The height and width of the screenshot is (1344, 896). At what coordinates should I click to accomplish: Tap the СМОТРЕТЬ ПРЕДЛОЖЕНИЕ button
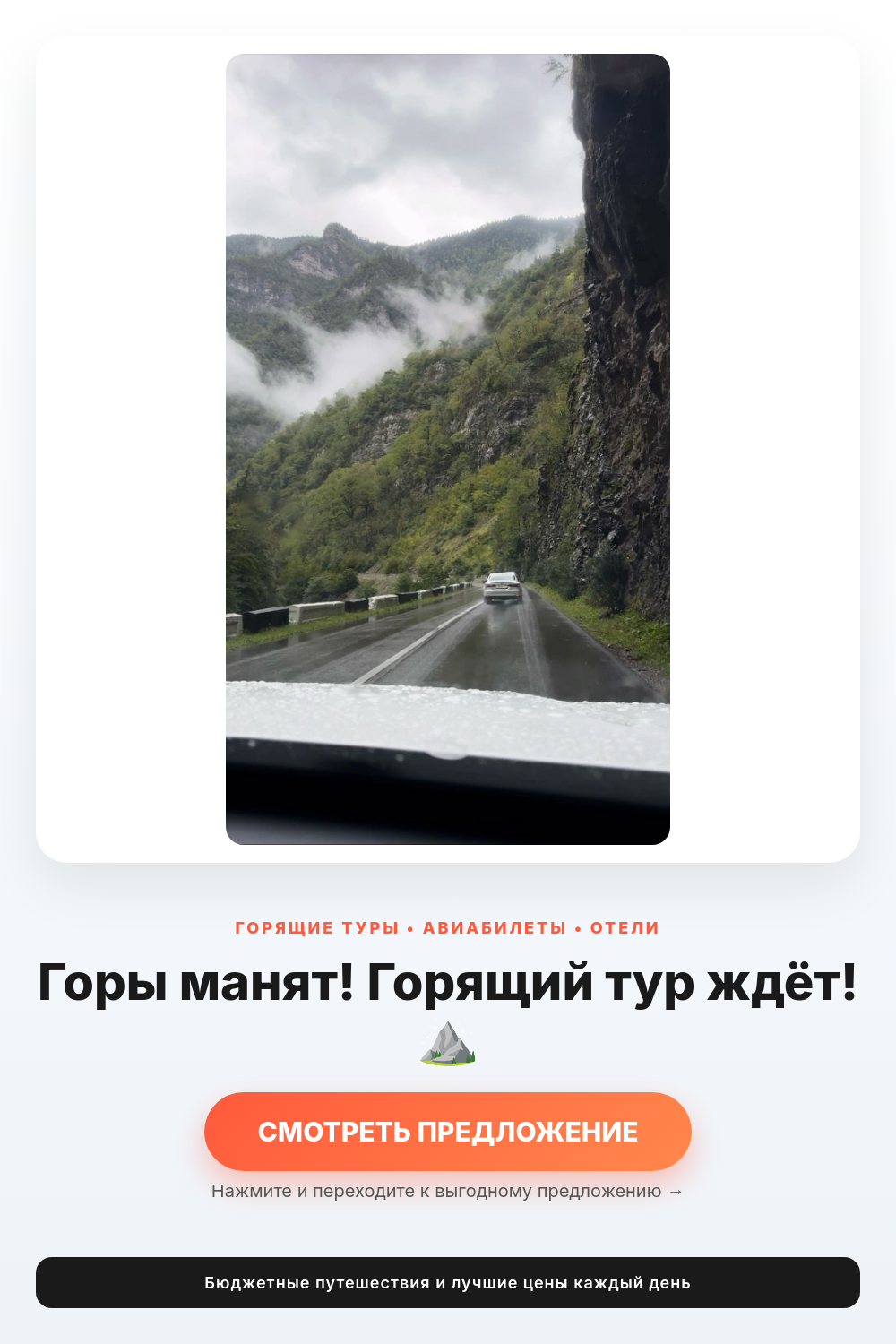(x=448, y=1131)
